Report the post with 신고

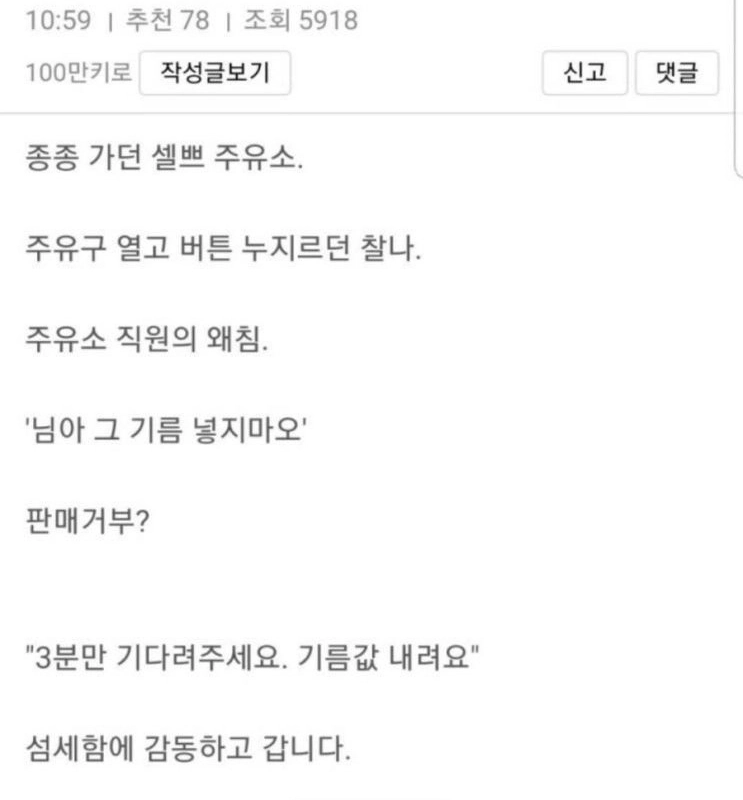585,74
